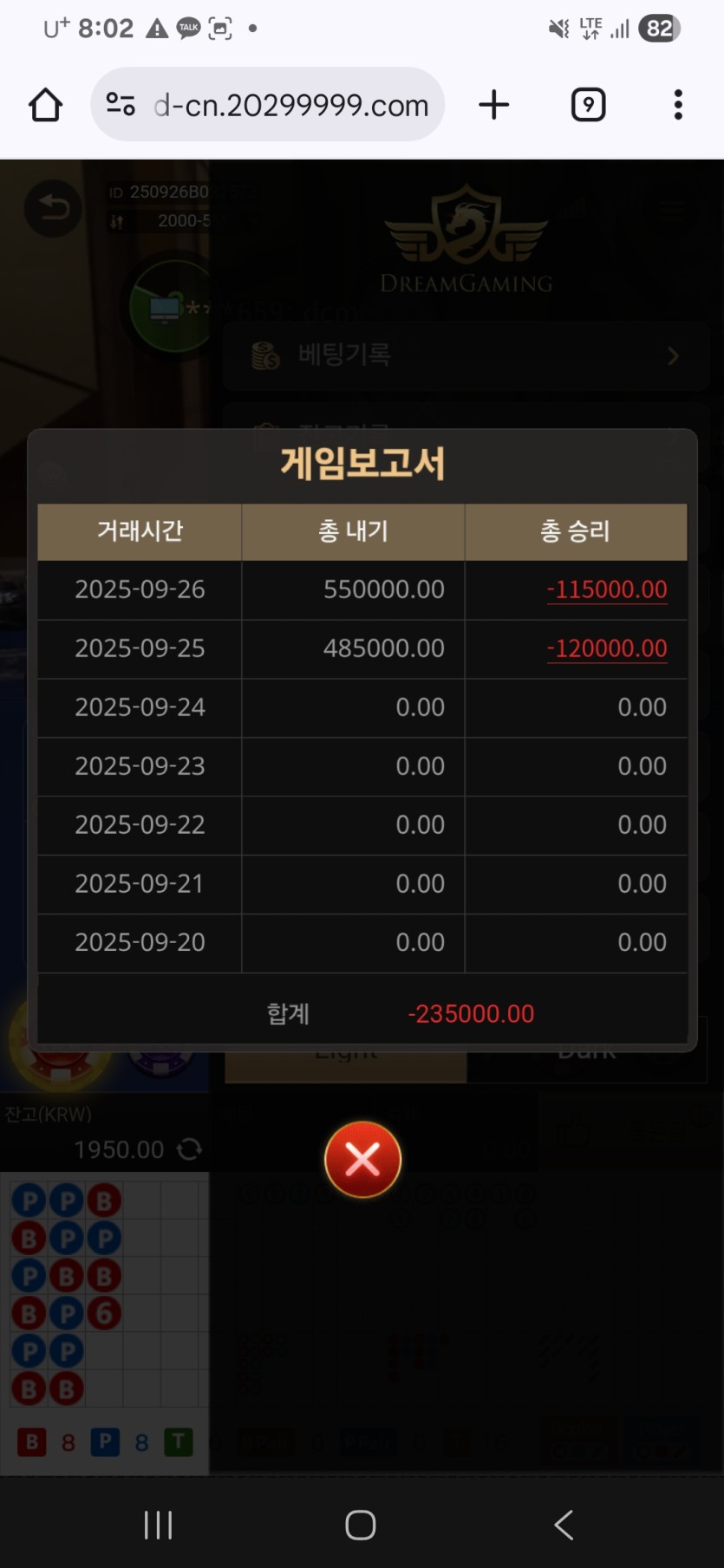Open the browser overflow menu
The height and width of the screenshot is (1568, 724).
coord(678,105)
